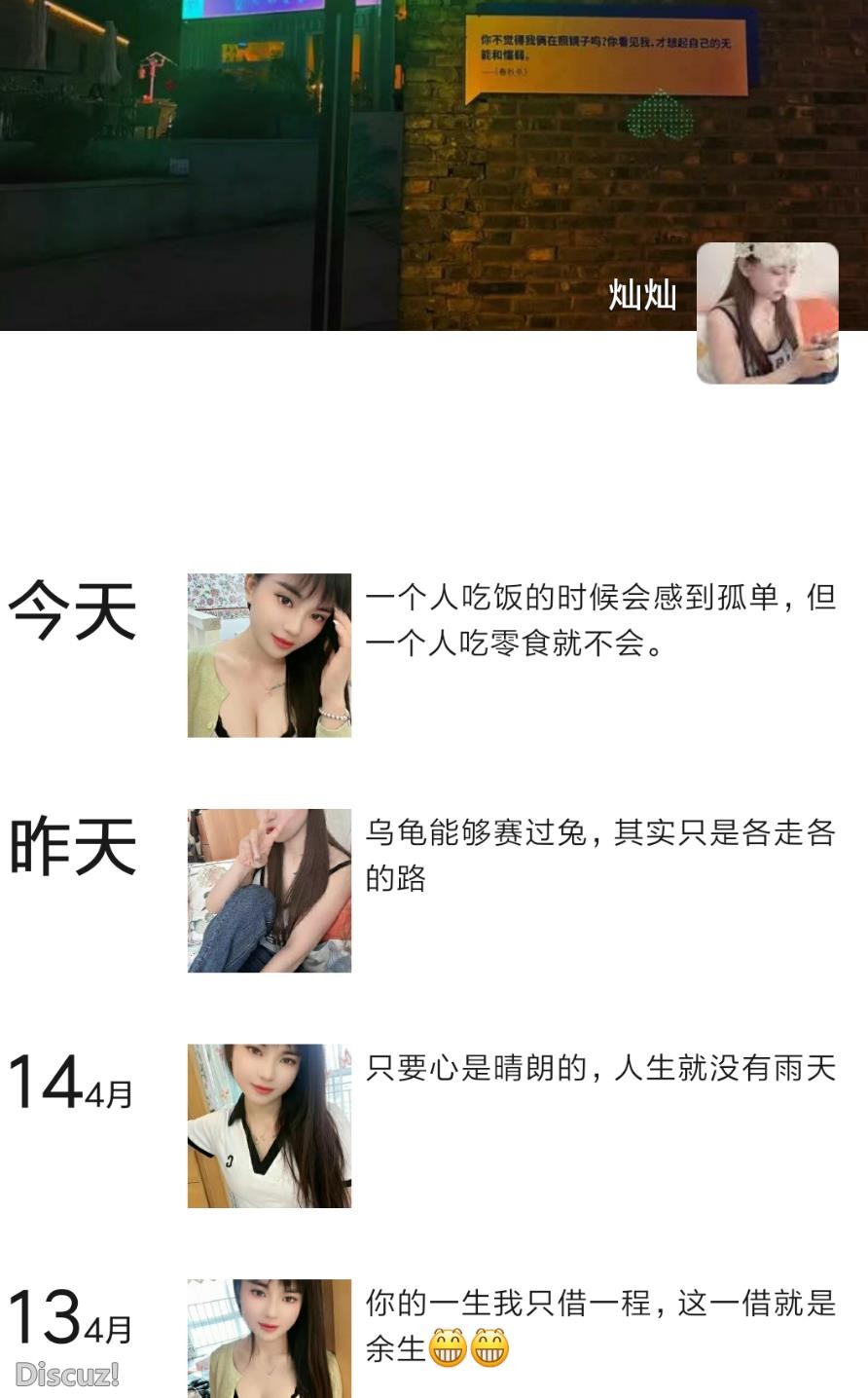Viewport: 868px width, 1398px height.
Task: Open today's selfie post thumbnail
Action: (269, 655)
